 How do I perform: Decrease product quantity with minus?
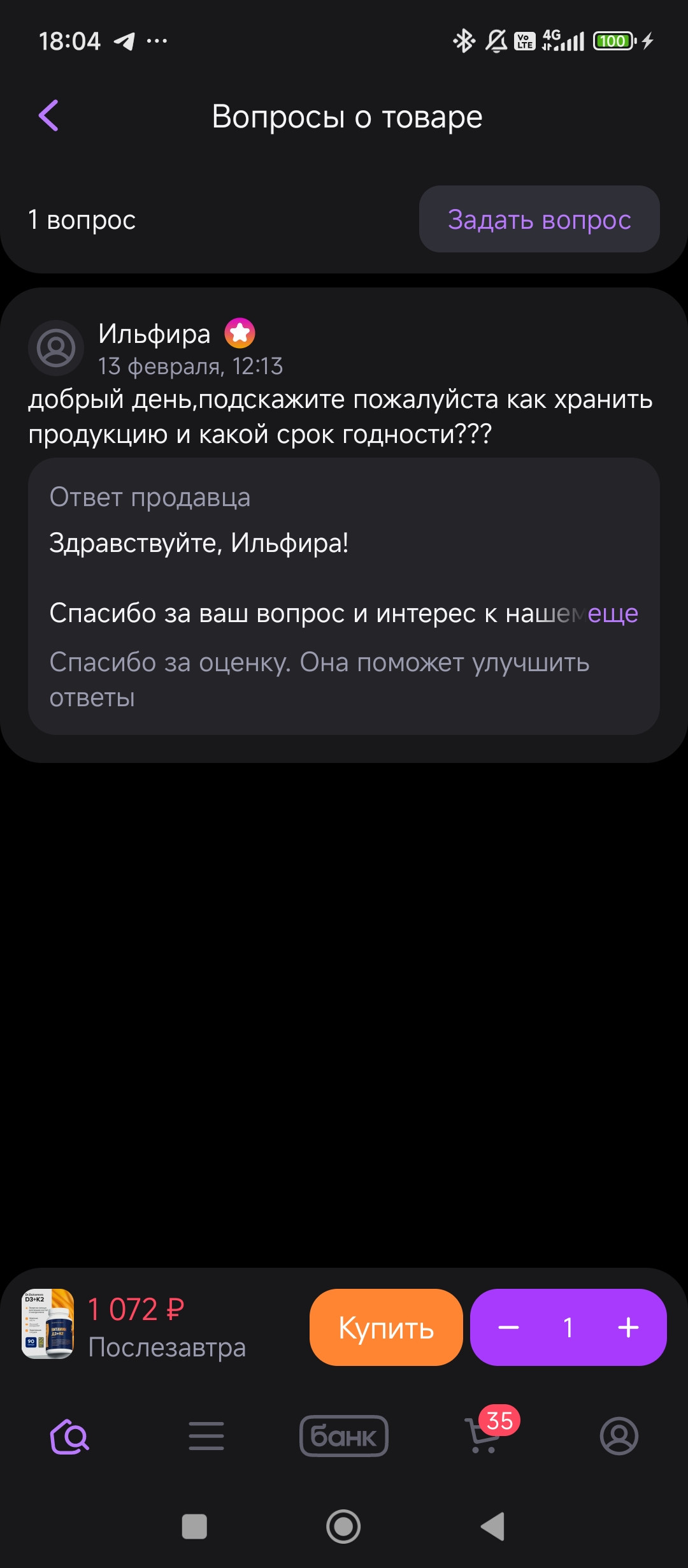[x=508, y=1327]
